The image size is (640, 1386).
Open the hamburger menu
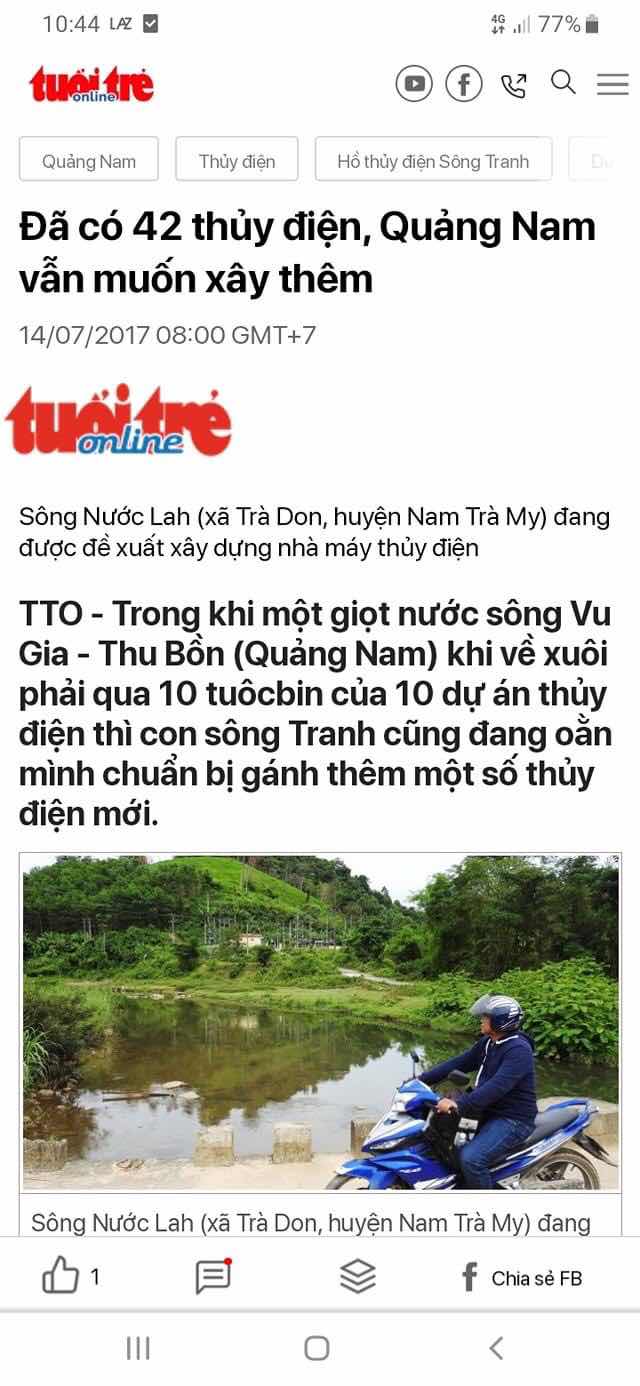pyautogui.click(x=612, y=84)
